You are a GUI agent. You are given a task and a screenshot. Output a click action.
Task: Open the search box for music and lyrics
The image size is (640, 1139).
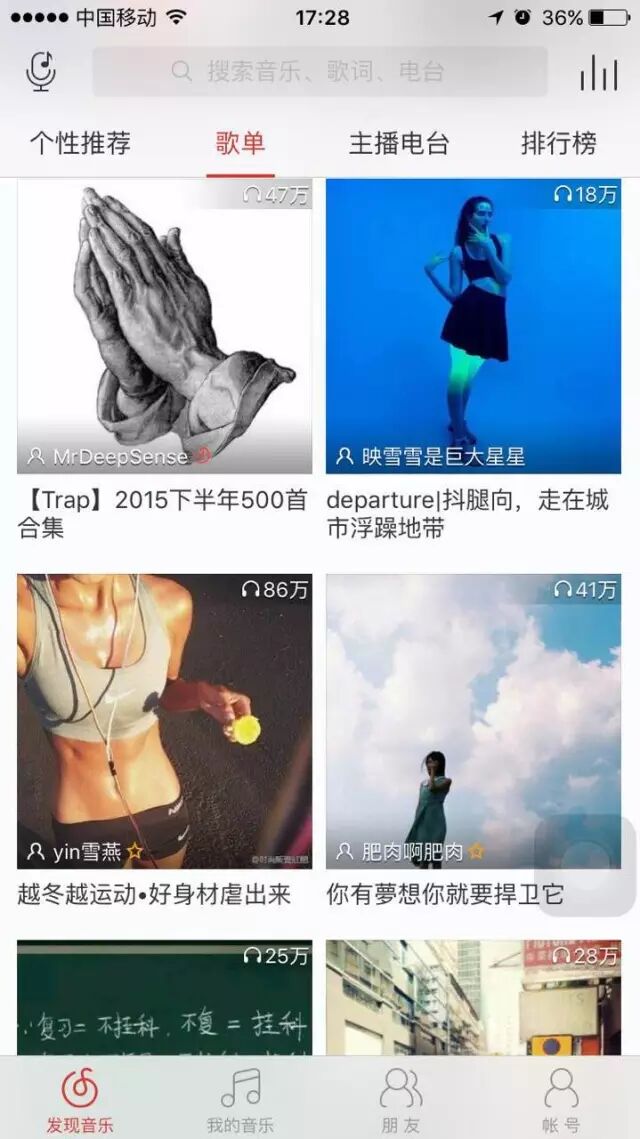320,71
